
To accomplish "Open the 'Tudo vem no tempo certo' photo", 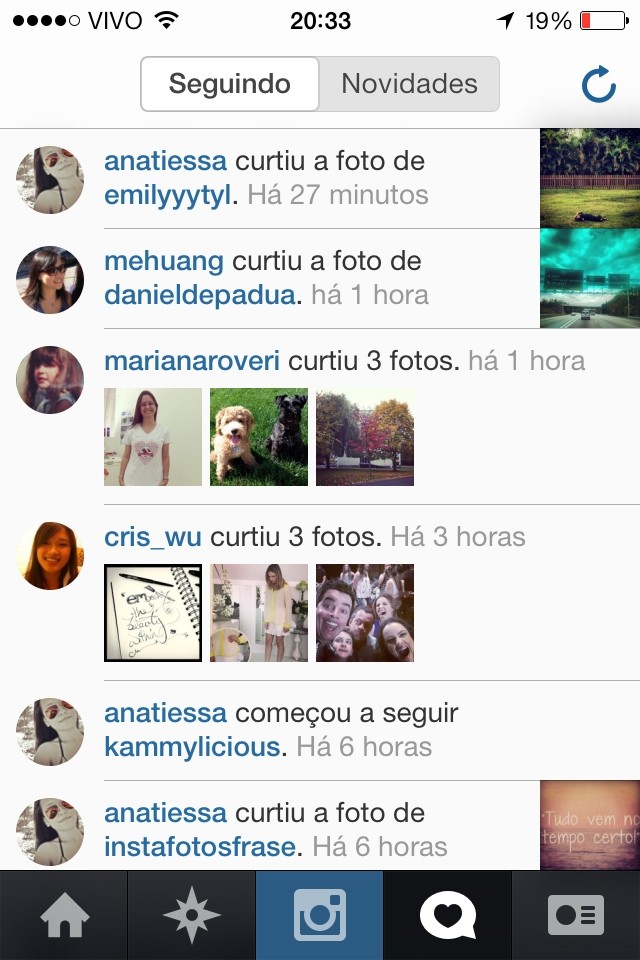I will click(589, 825).
